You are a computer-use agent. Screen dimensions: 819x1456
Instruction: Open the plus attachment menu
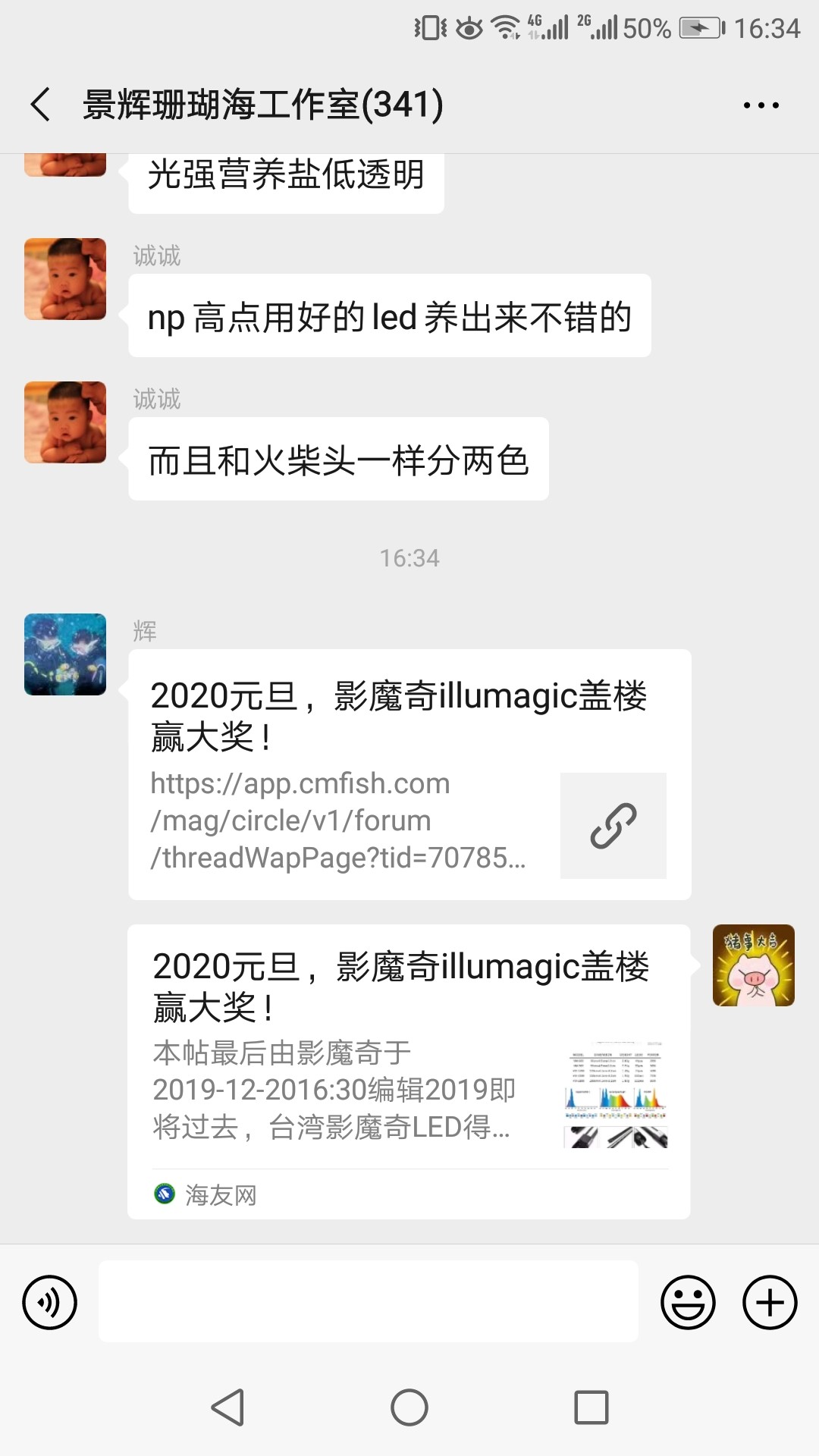(770, 1302)
